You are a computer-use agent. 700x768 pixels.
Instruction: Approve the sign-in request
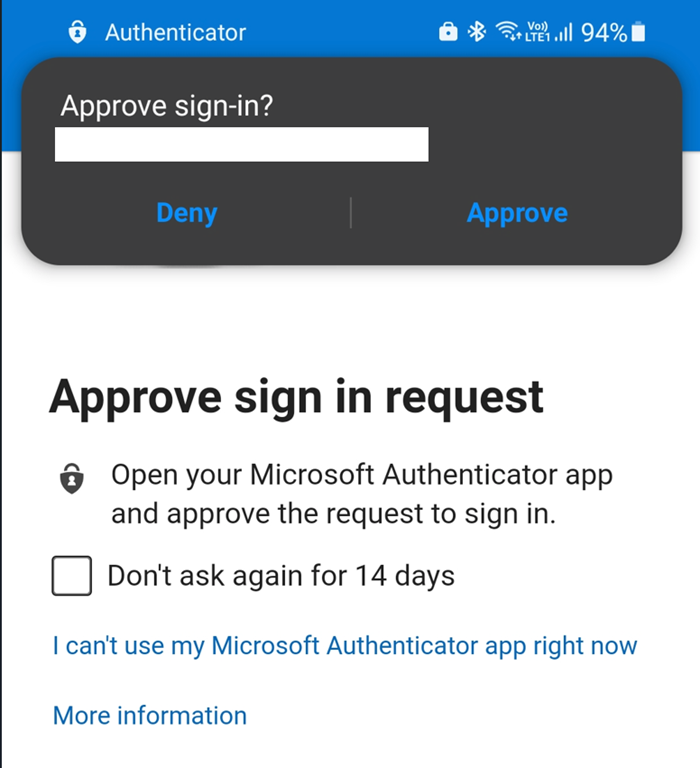click(x=517, y=213)
